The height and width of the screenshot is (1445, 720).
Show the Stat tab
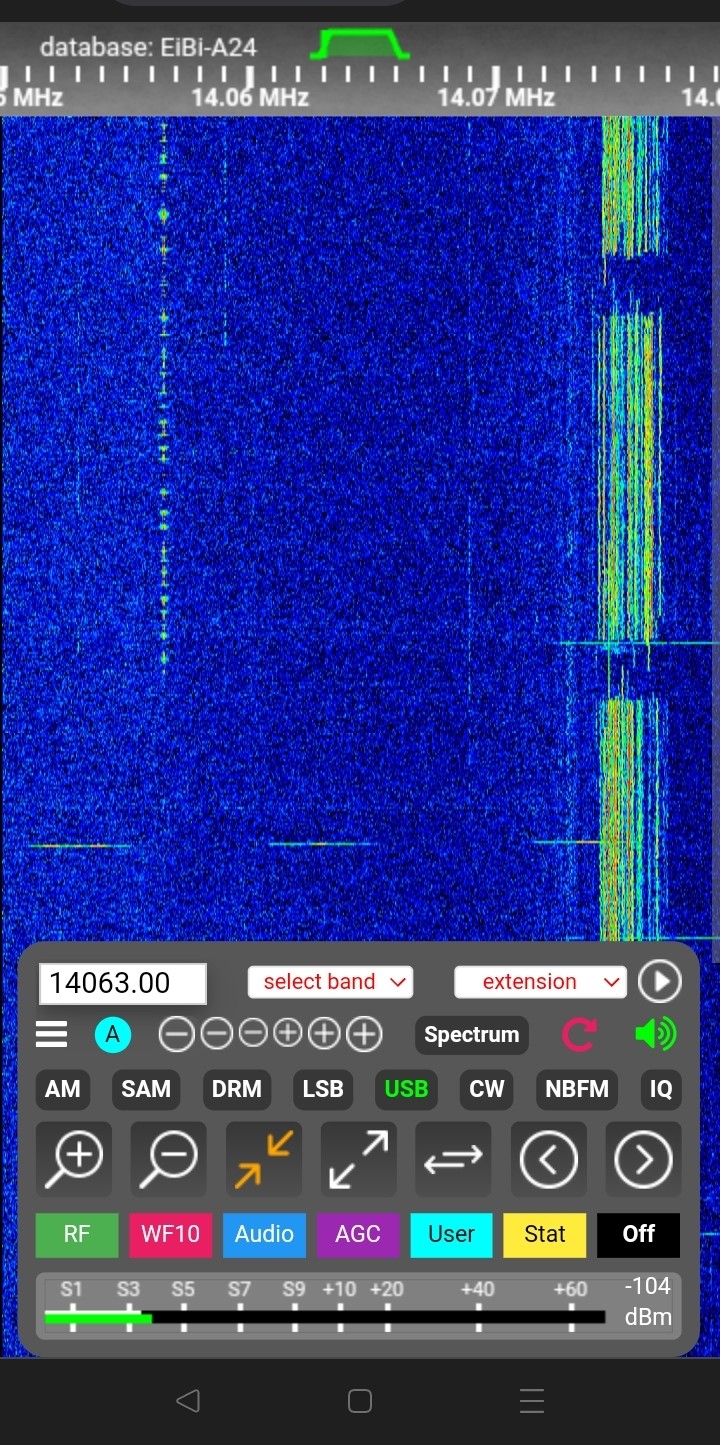[545, 1234]
